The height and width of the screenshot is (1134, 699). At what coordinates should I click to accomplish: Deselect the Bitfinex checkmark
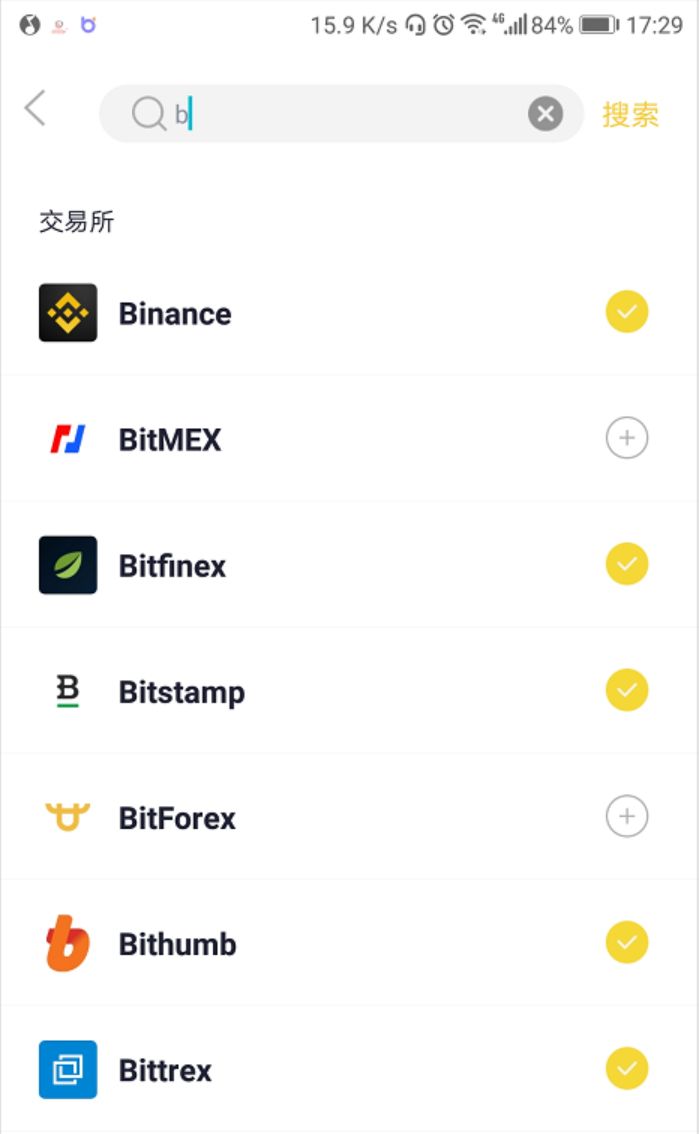(x=627, y=565)
